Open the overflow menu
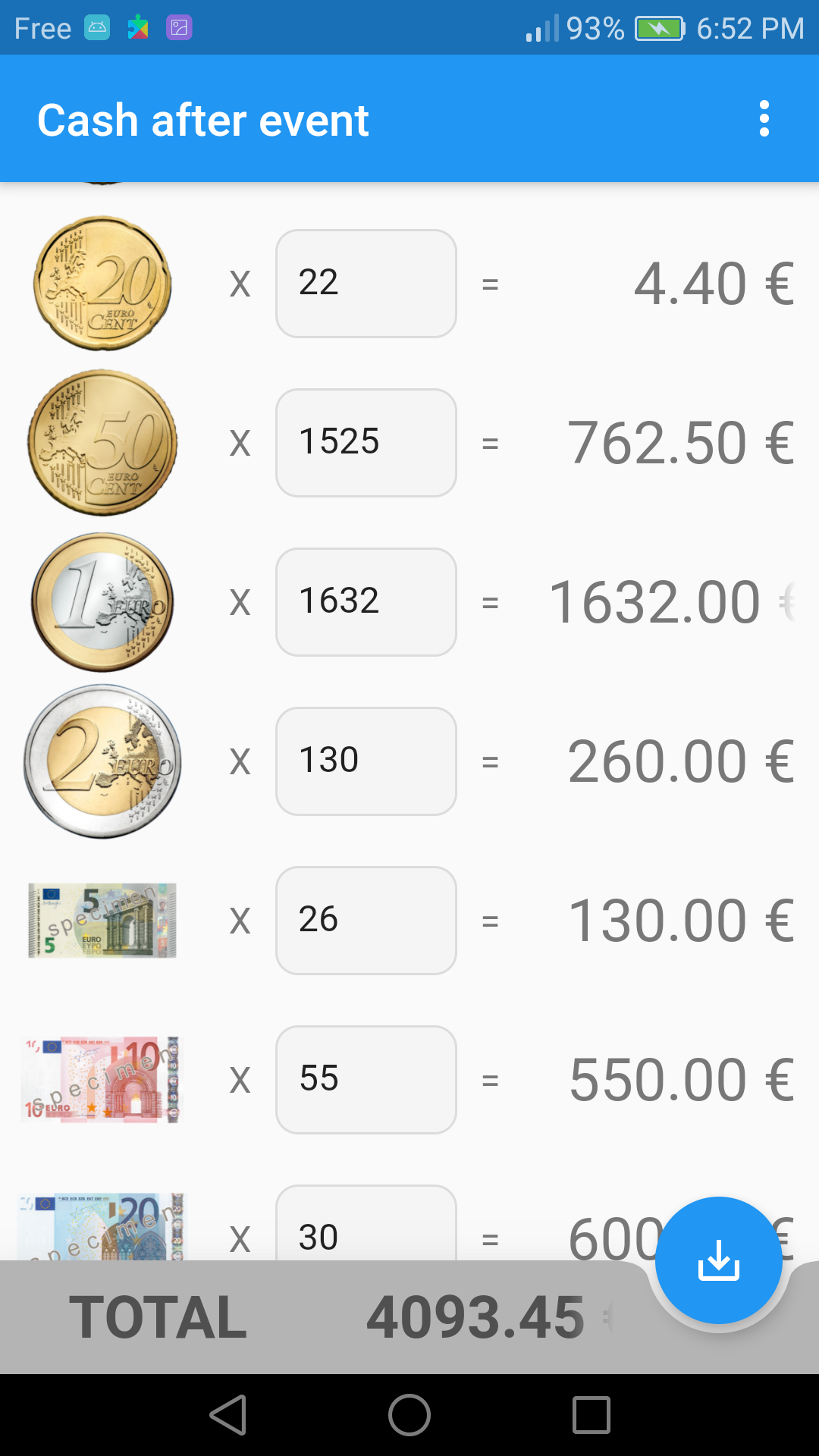 coord(764,119)
